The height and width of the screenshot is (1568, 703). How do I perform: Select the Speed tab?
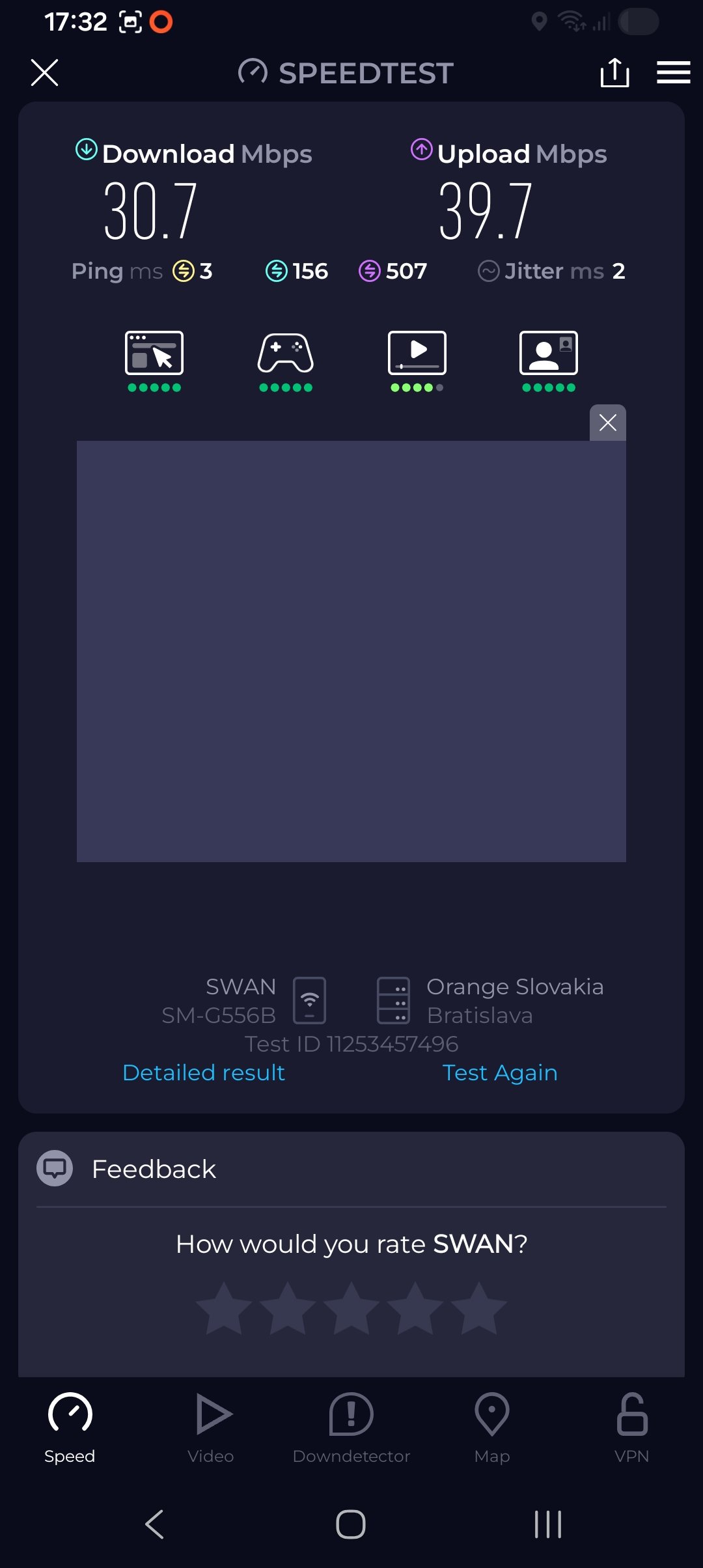coord(70,1427)
